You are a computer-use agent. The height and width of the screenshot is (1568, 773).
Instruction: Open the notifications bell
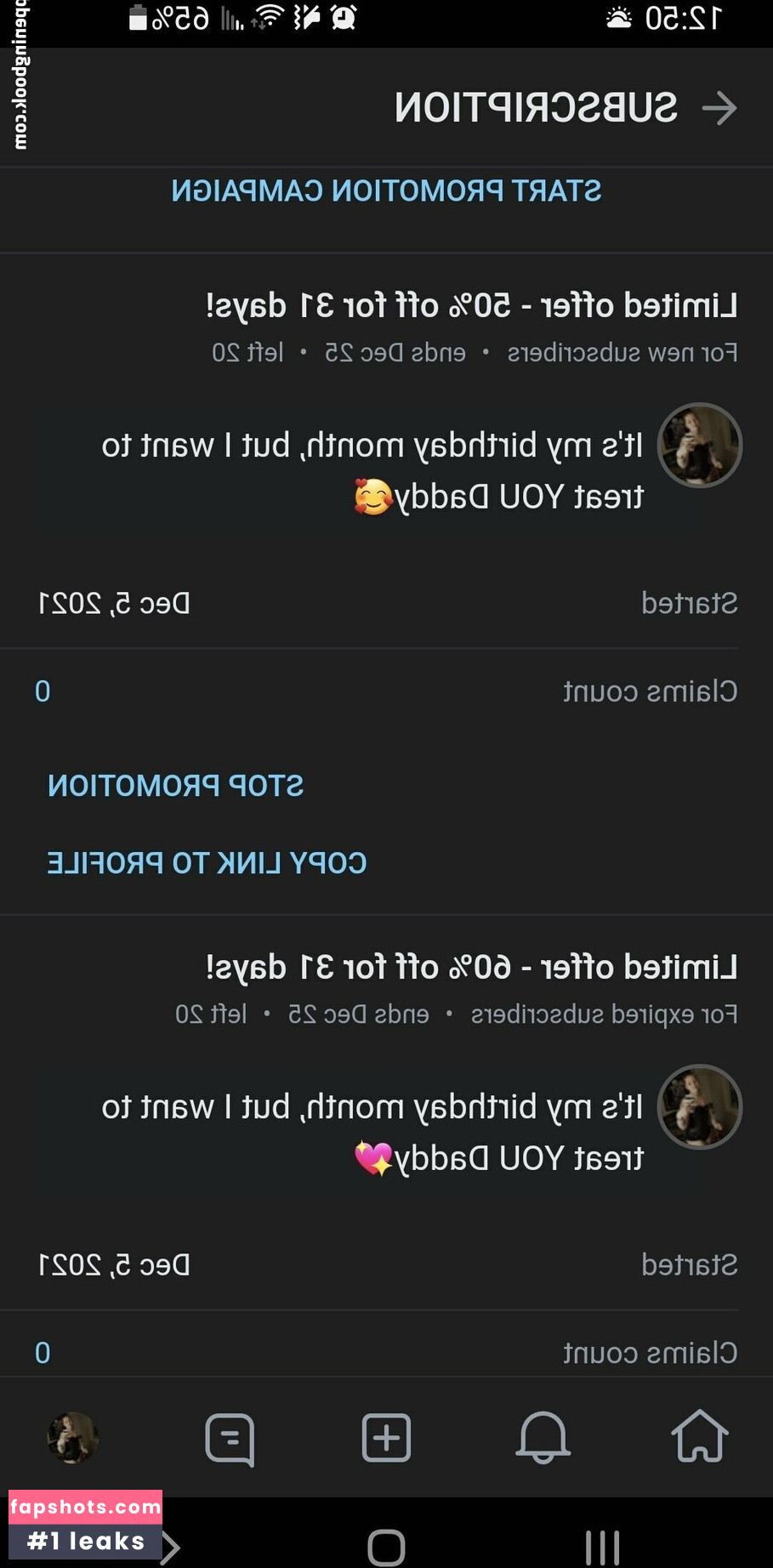coord(543,1437)
